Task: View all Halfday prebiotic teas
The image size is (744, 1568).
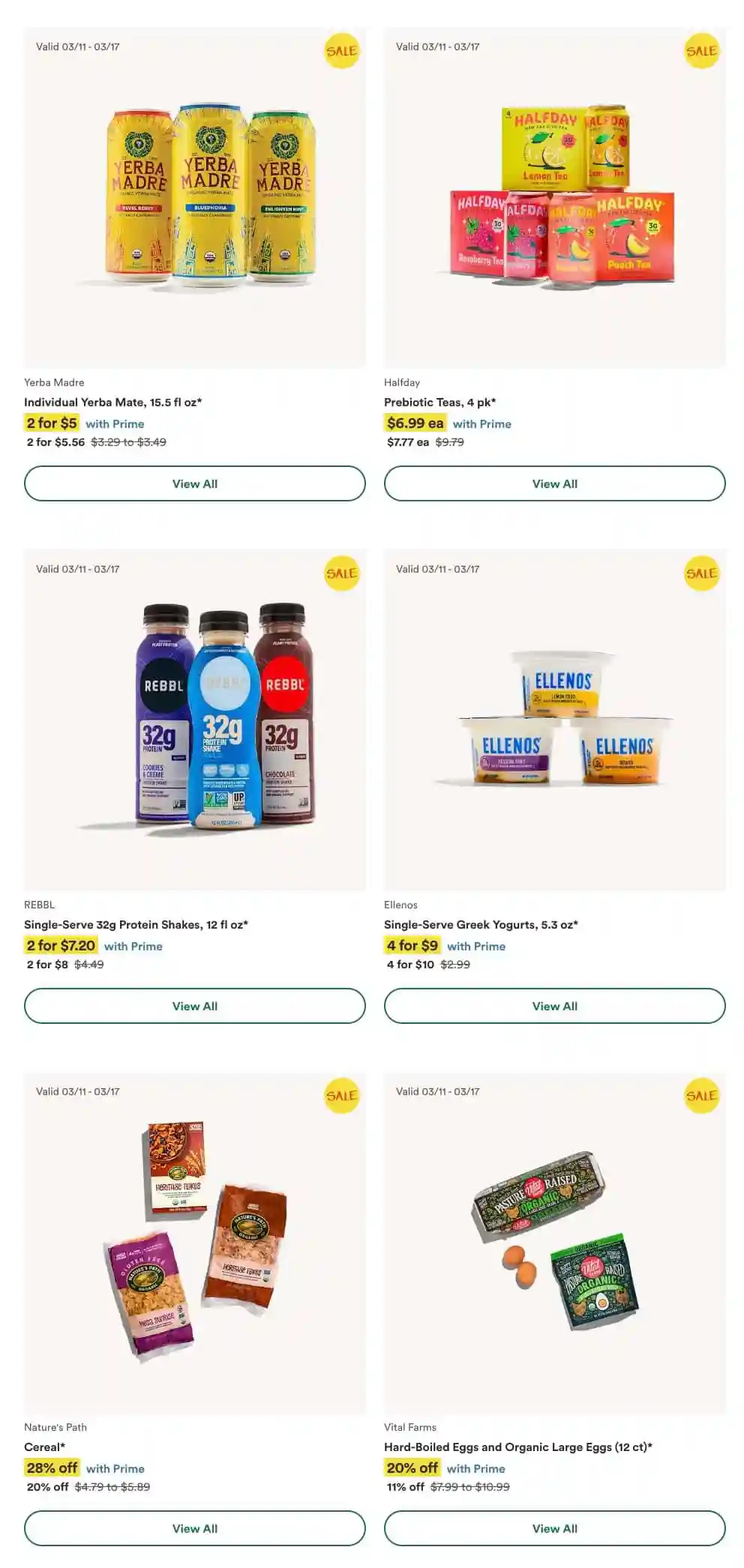Action: click(554, 483)
